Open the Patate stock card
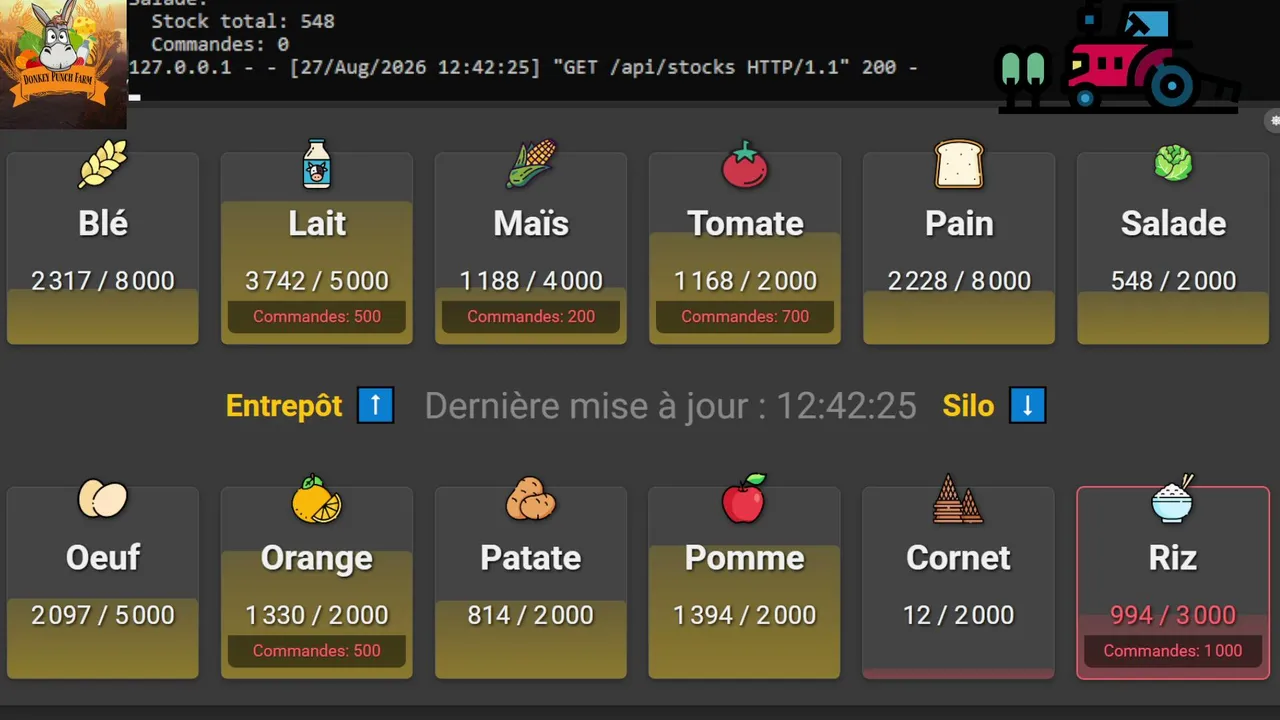 click(x=531, y=583)
